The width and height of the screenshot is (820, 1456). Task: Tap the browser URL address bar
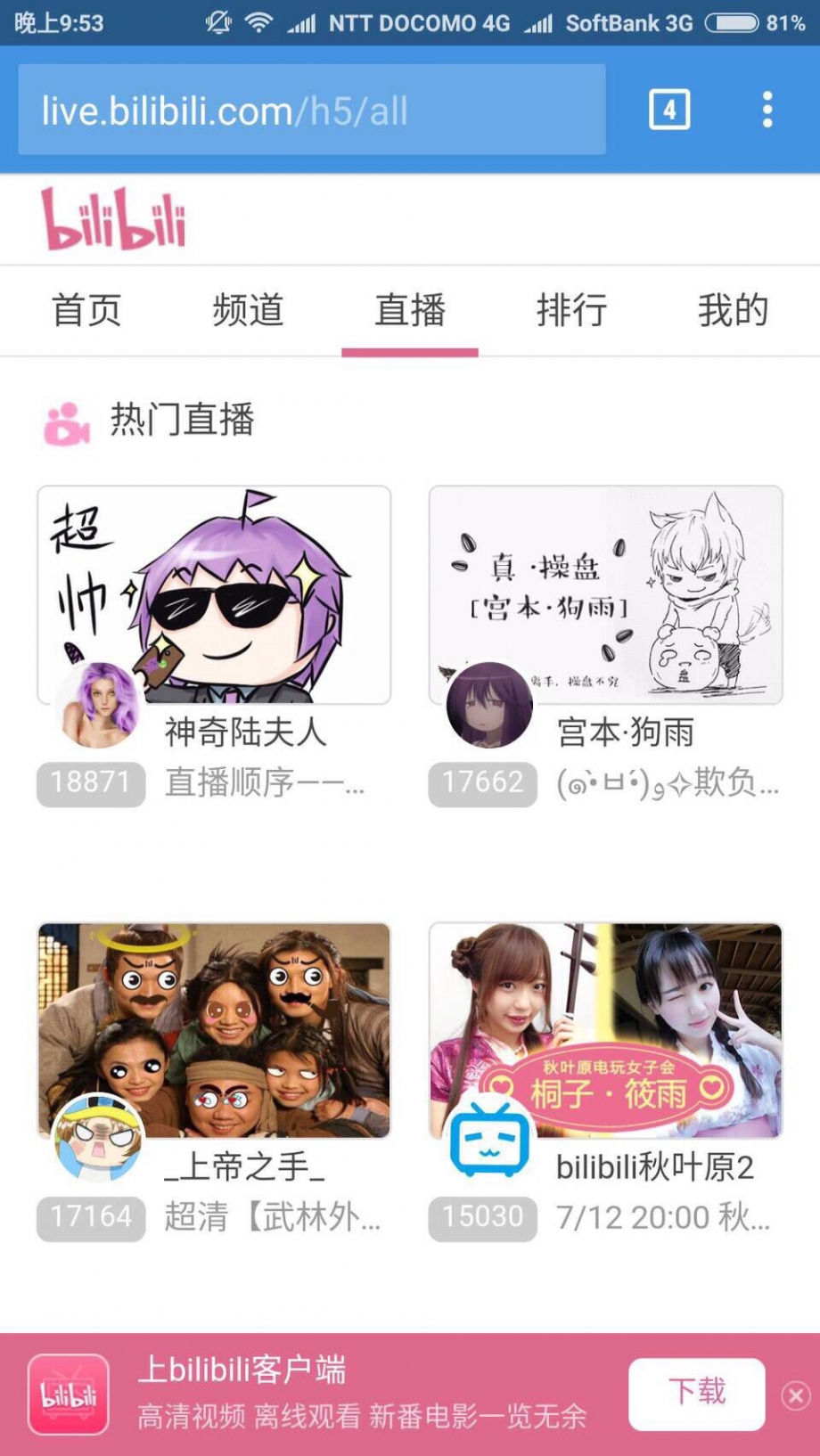311,110
